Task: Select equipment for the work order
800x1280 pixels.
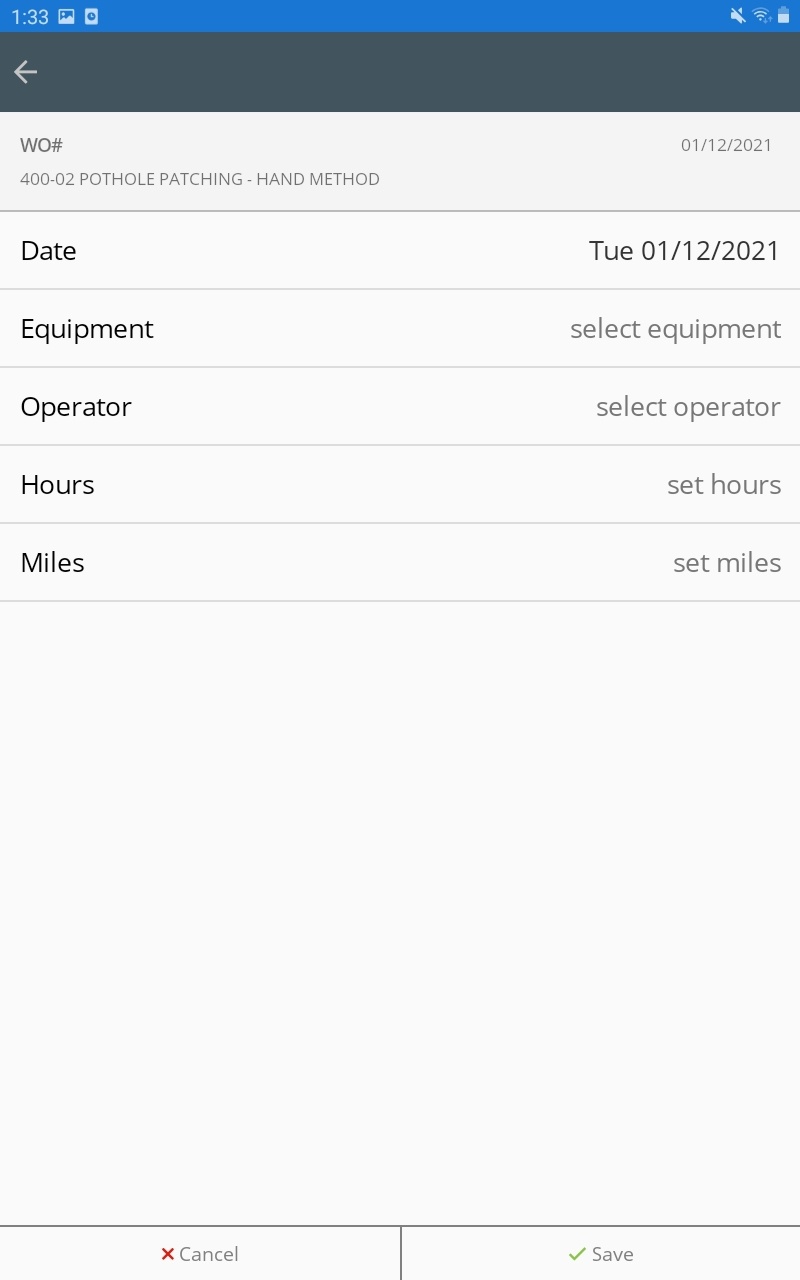Action: point(675,329)
